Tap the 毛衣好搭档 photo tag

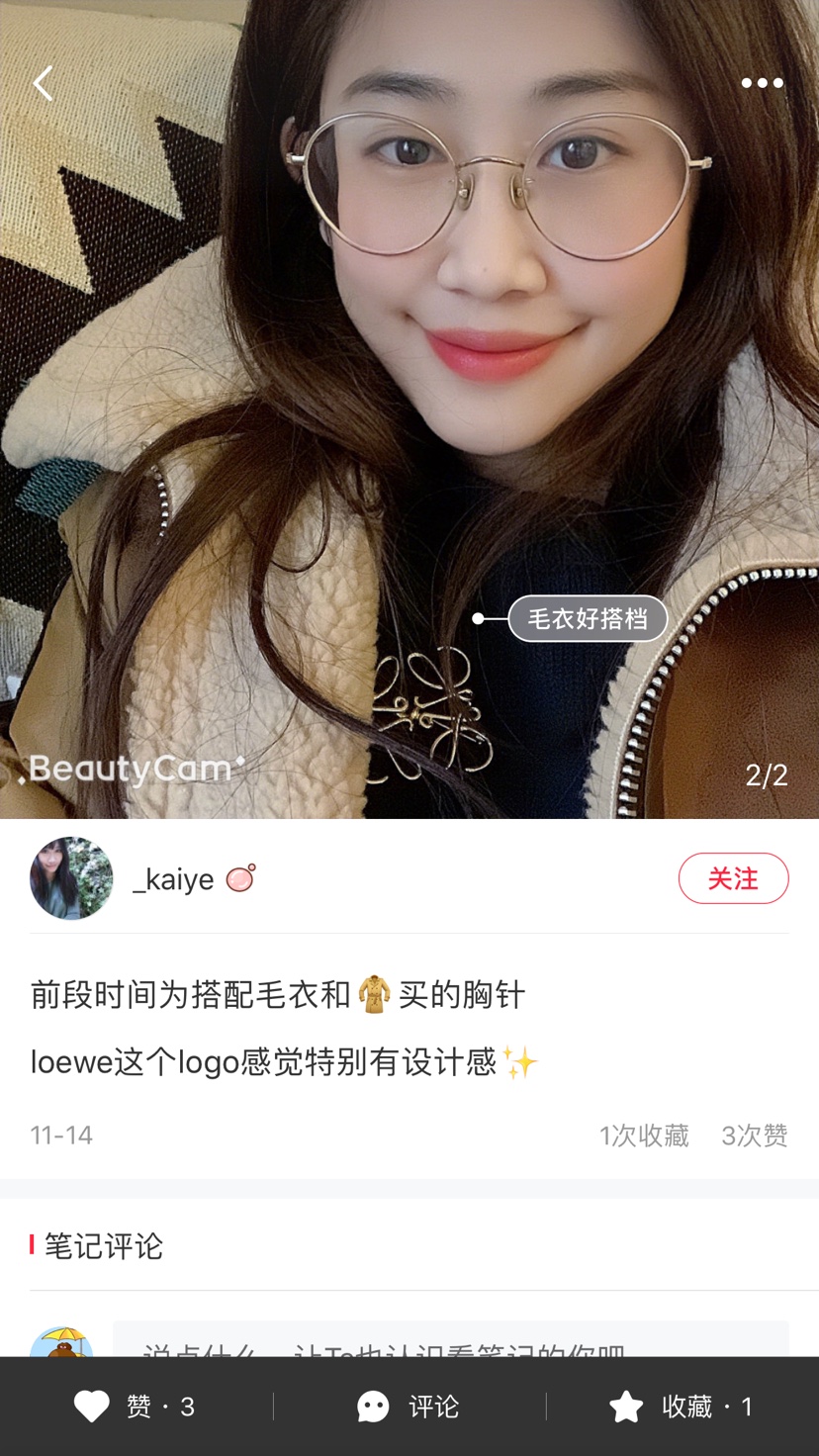(x=587, y=619)
